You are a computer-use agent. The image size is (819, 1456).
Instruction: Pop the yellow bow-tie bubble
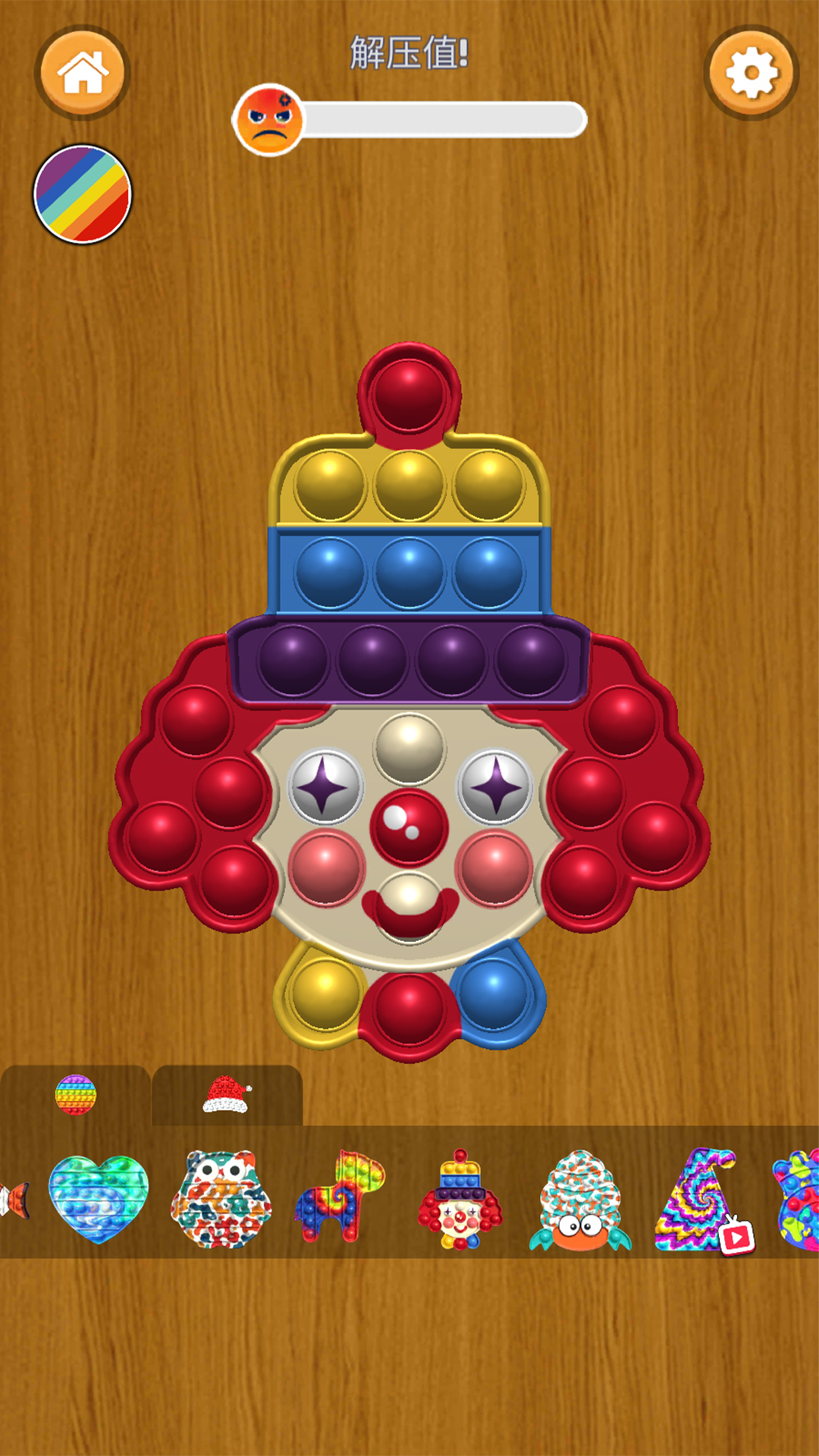coord(325,994)
